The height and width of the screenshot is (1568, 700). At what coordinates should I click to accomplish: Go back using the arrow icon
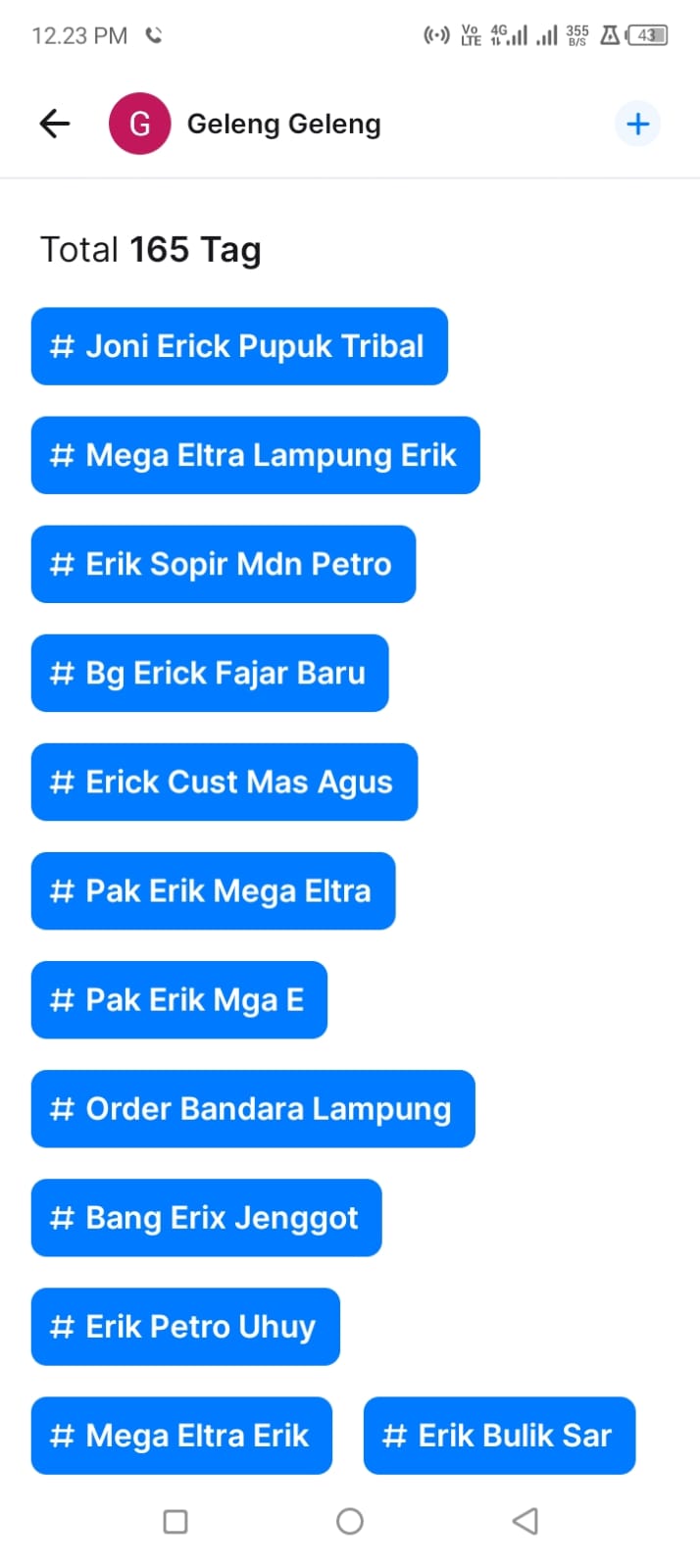(55, 124)
